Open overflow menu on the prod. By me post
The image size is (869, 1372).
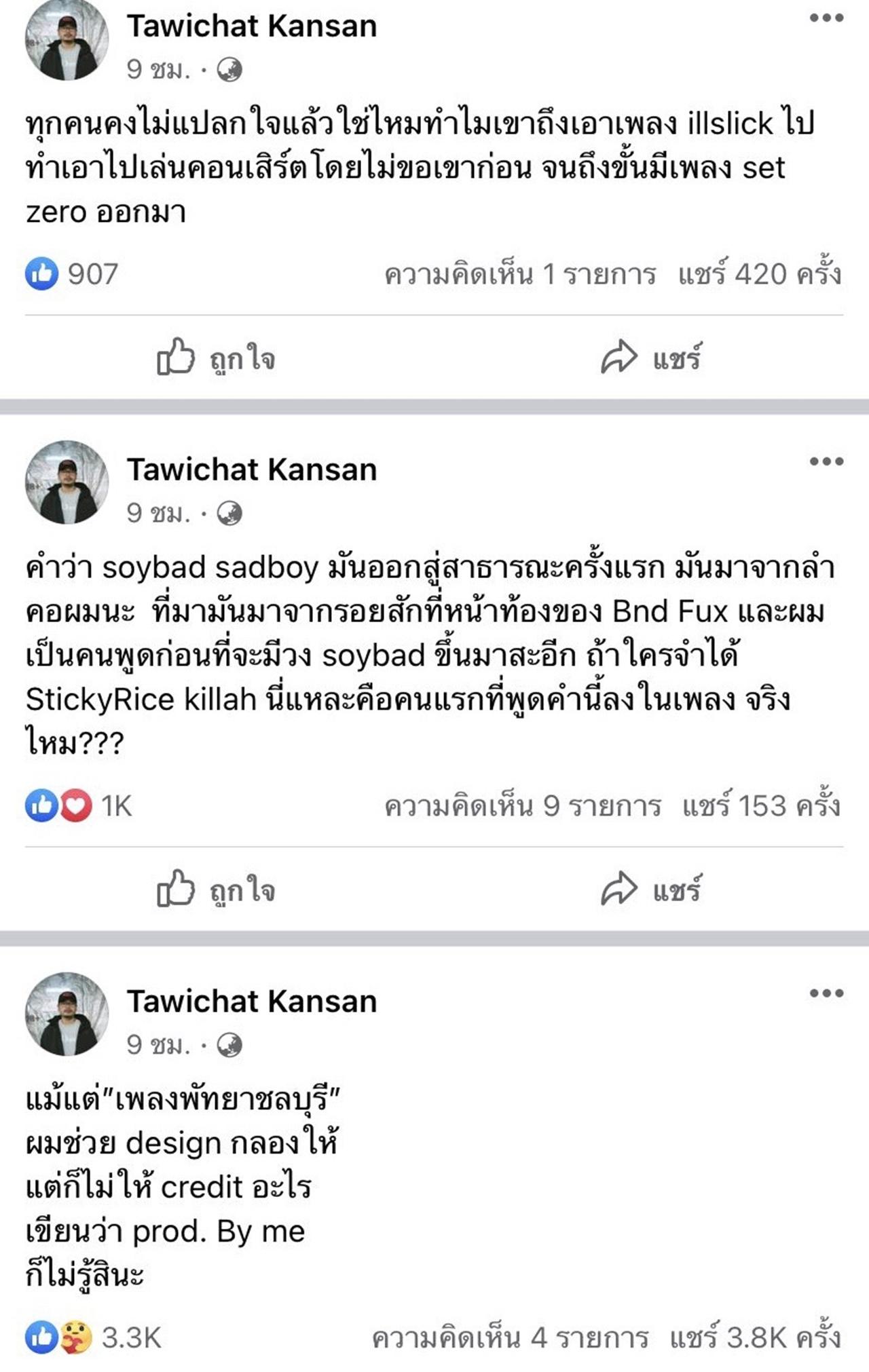pos(826,993)
